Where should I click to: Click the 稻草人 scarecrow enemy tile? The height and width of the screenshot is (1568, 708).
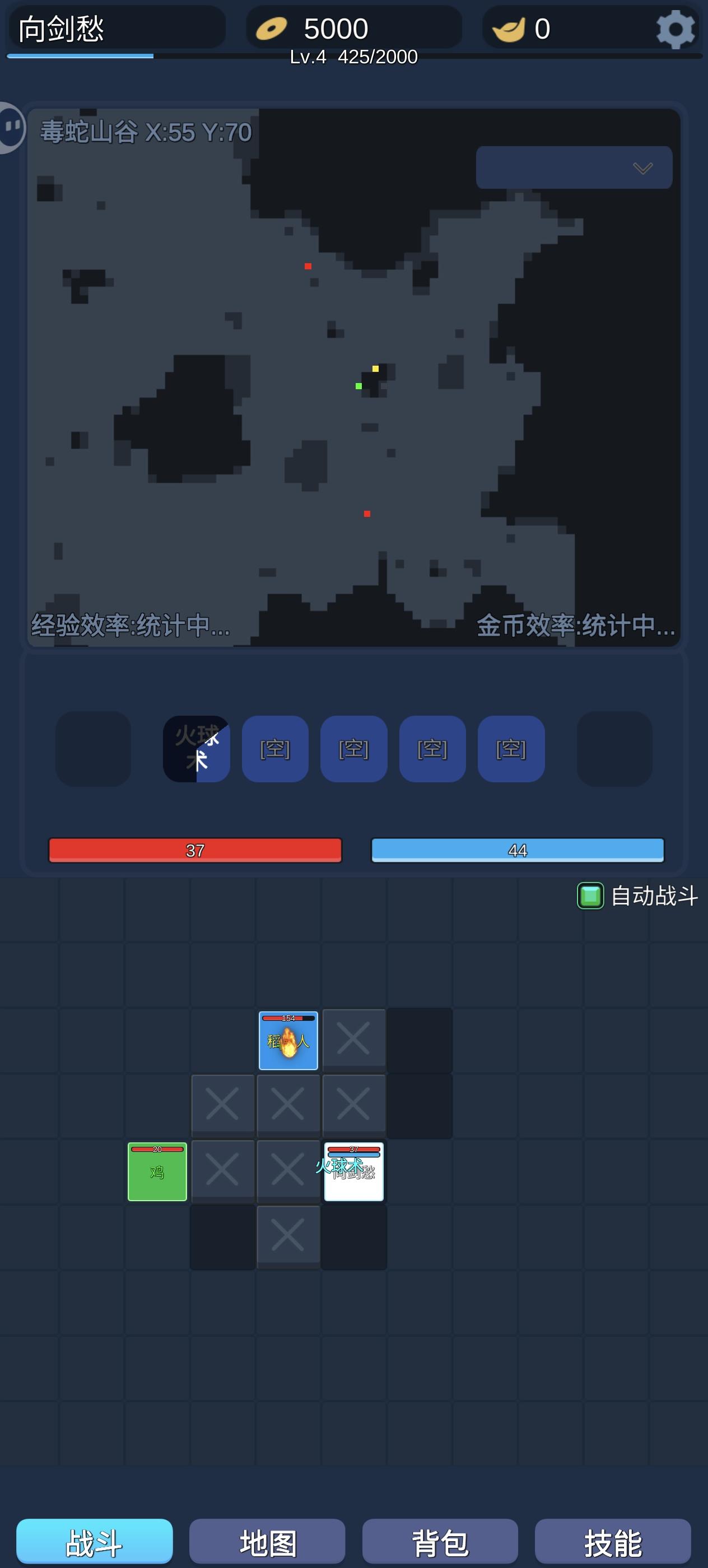point(288,1041)
